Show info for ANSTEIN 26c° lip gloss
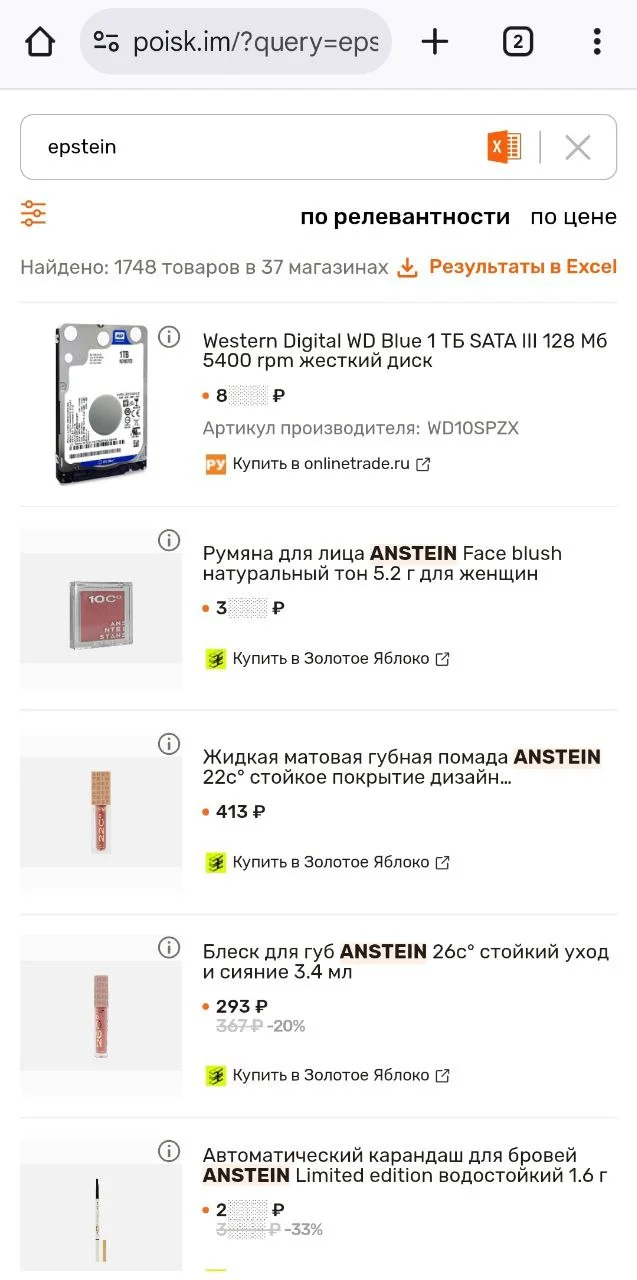The height and width of the screenshot is (1280, 637). coord(170,947)
